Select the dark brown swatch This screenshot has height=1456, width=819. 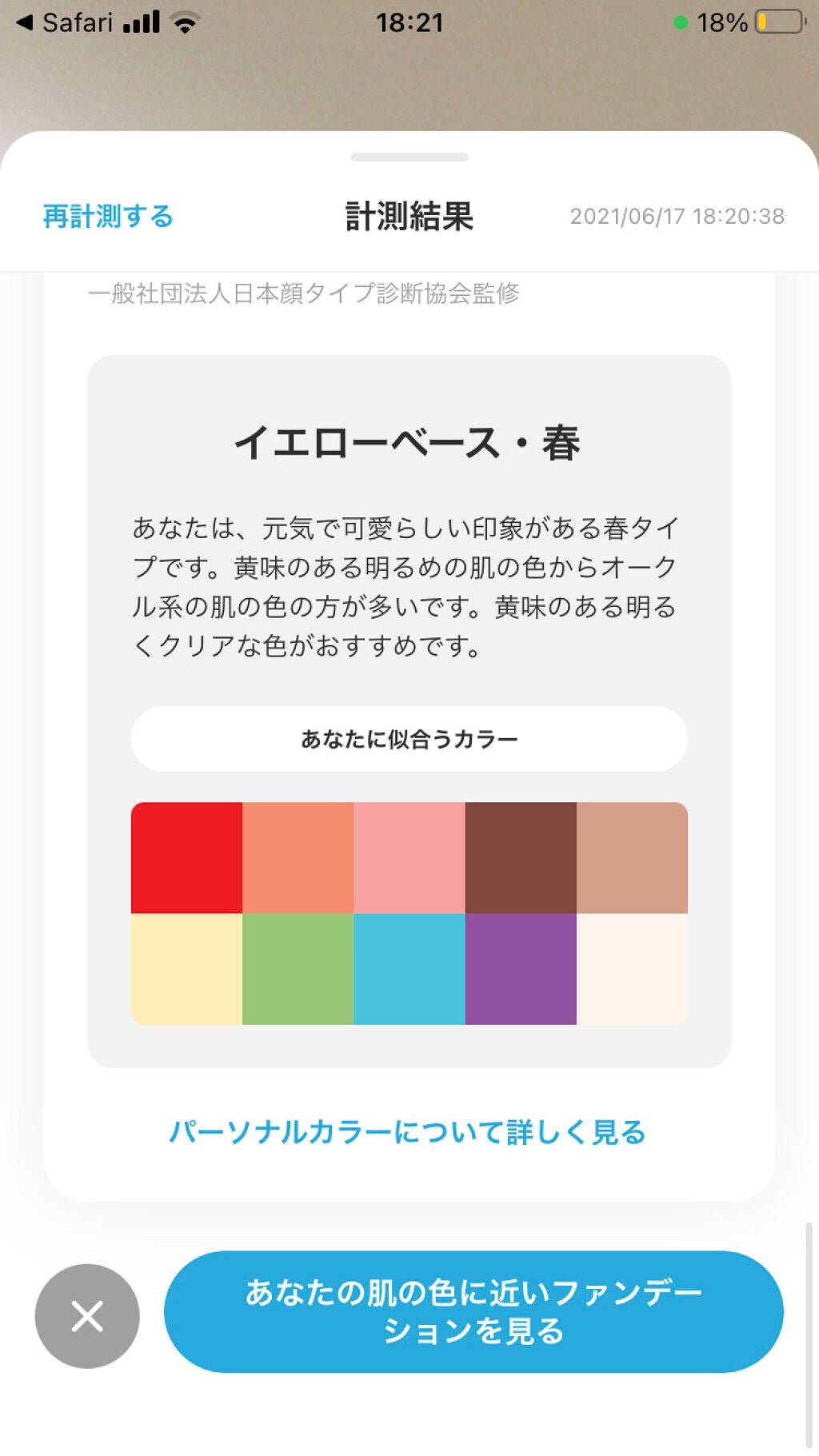tap(521, 857)
